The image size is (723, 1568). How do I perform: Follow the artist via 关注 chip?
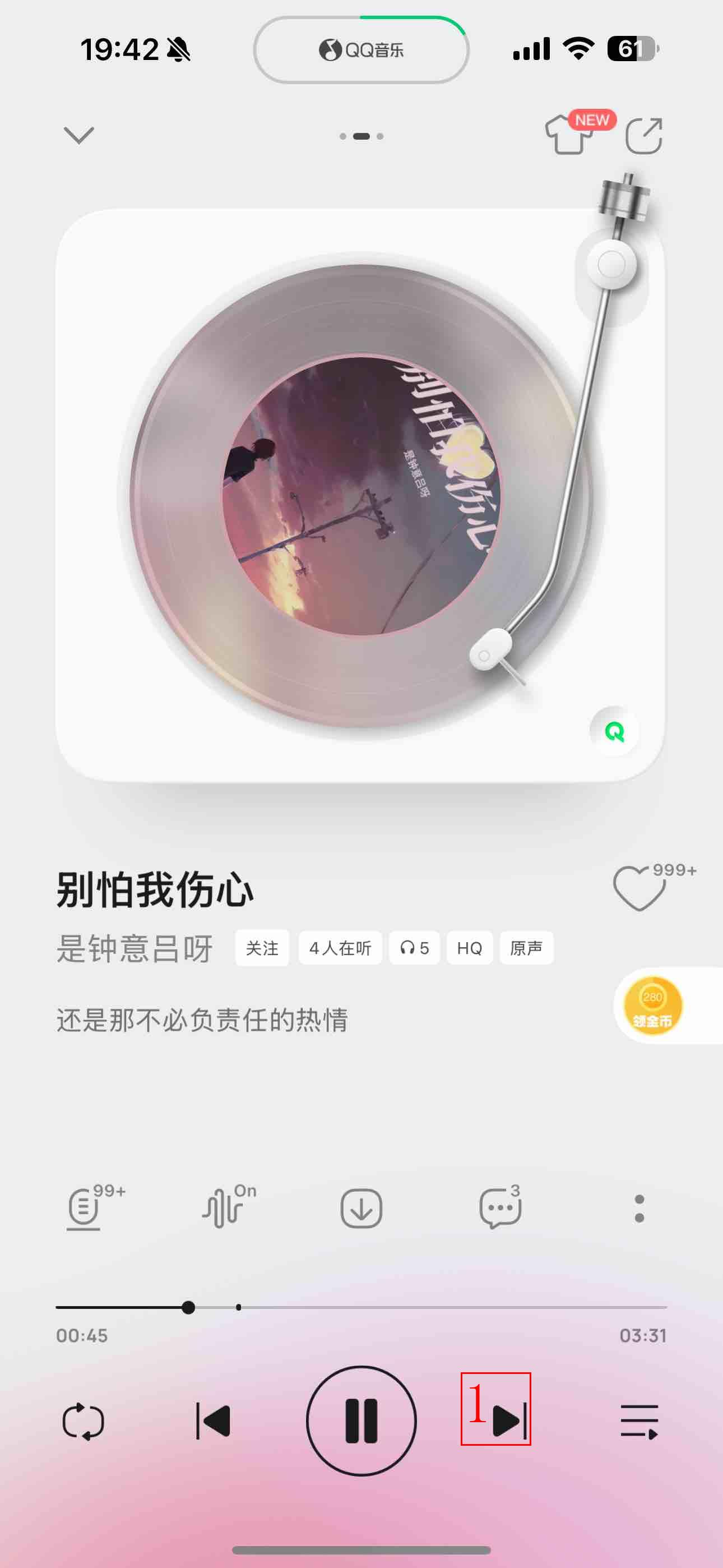point(262,948)
